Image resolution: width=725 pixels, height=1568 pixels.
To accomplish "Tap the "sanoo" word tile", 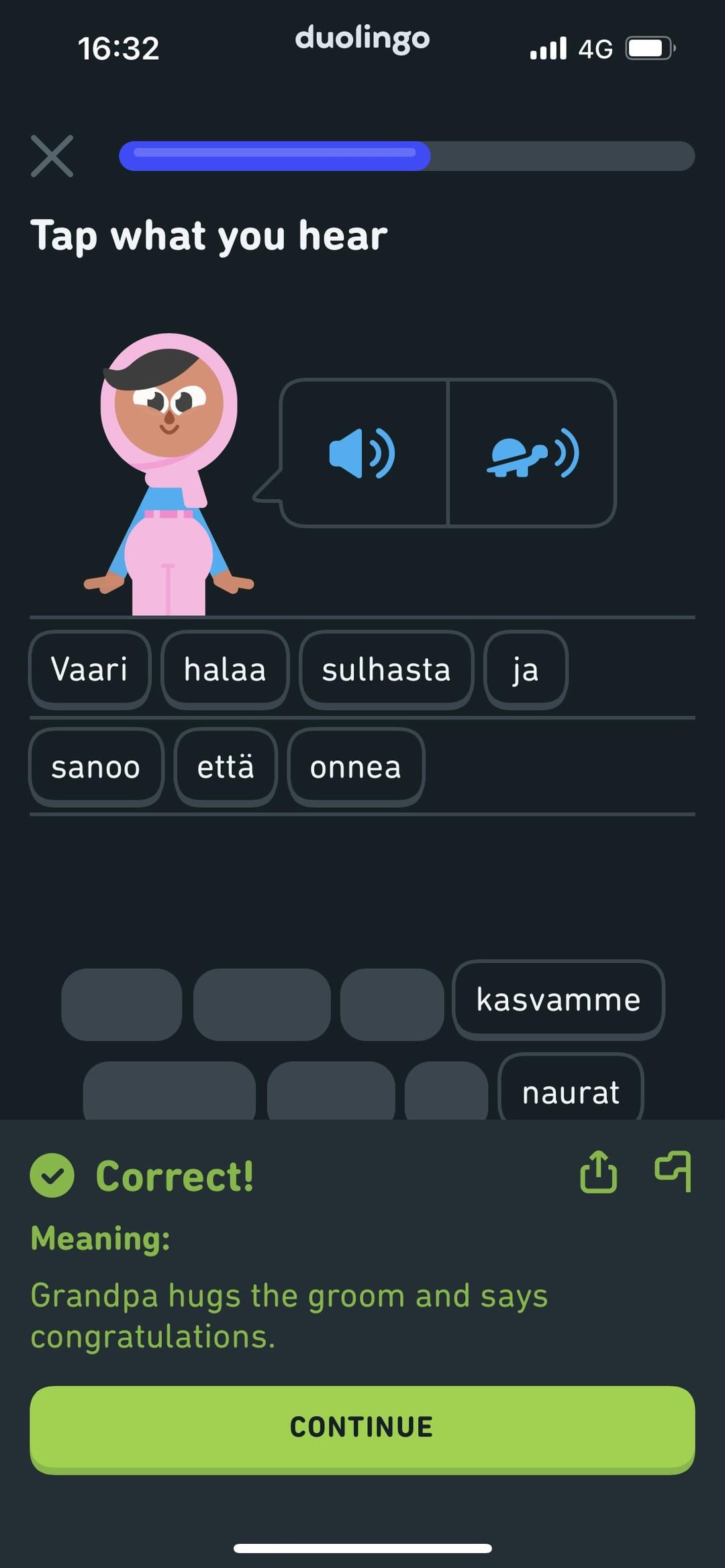I will (96, 767).
